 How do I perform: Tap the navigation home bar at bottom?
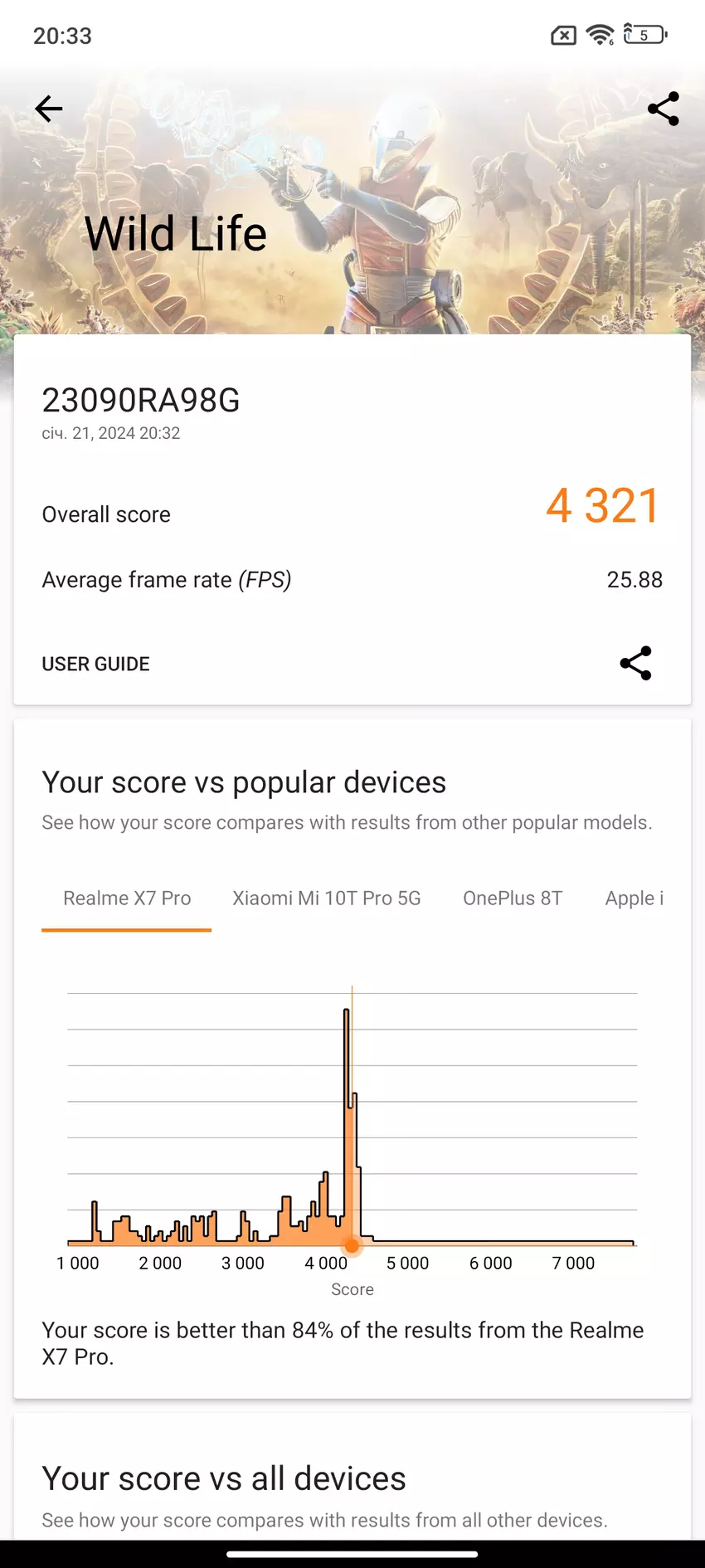(x=352, y=1550)
